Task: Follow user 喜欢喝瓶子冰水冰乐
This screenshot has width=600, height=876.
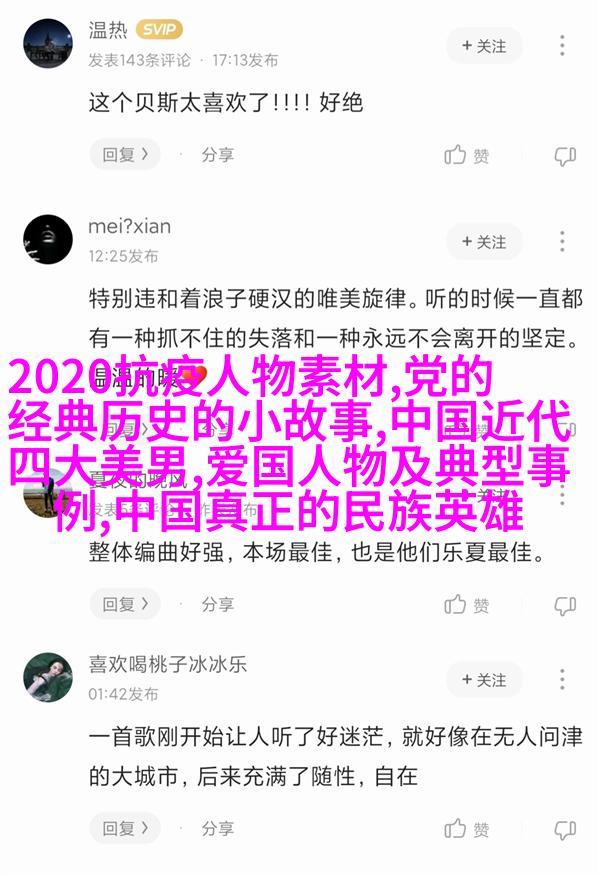Action: click(484, 680)
